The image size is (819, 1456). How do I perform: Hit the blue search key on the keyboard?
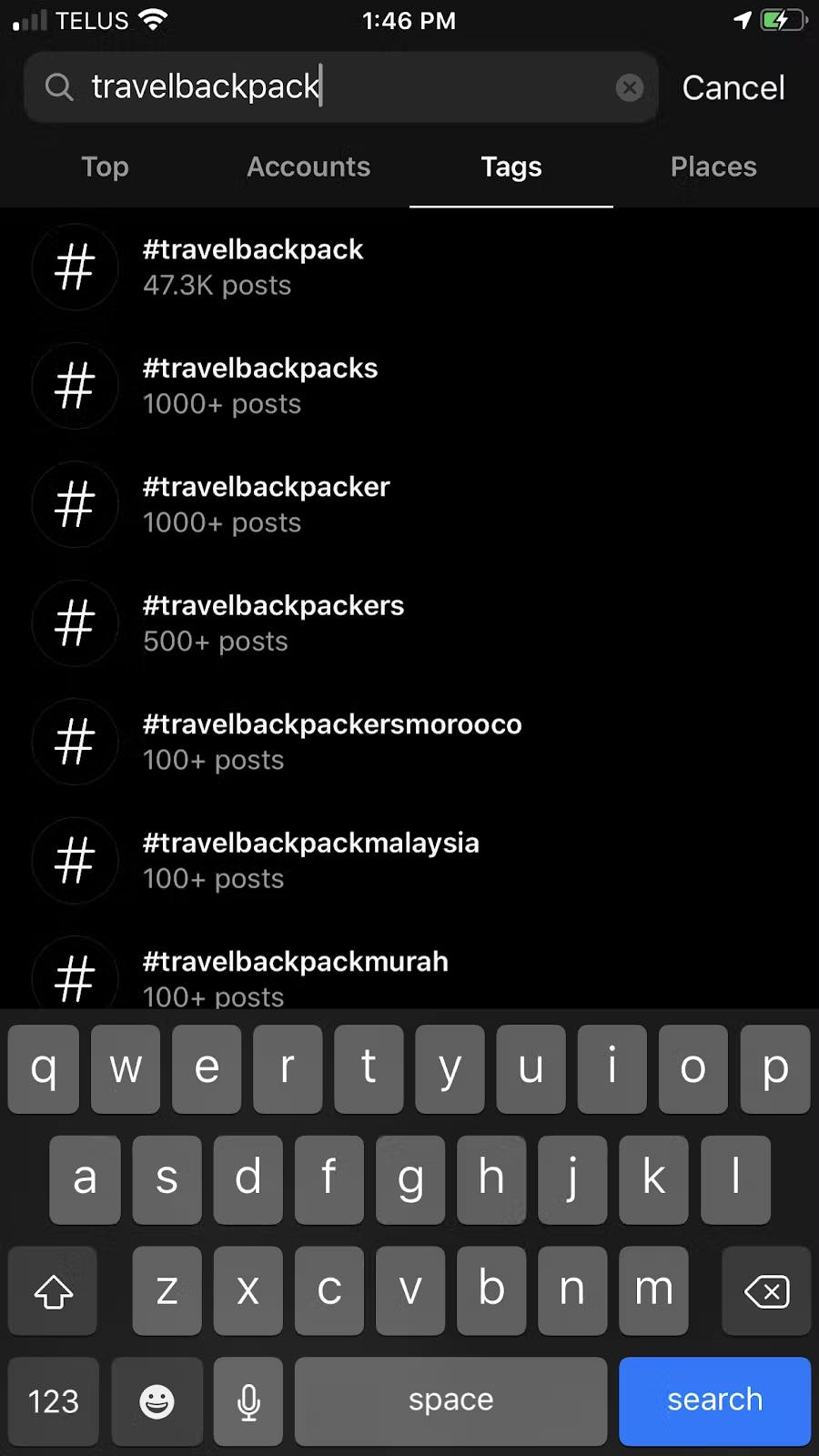714,1400
